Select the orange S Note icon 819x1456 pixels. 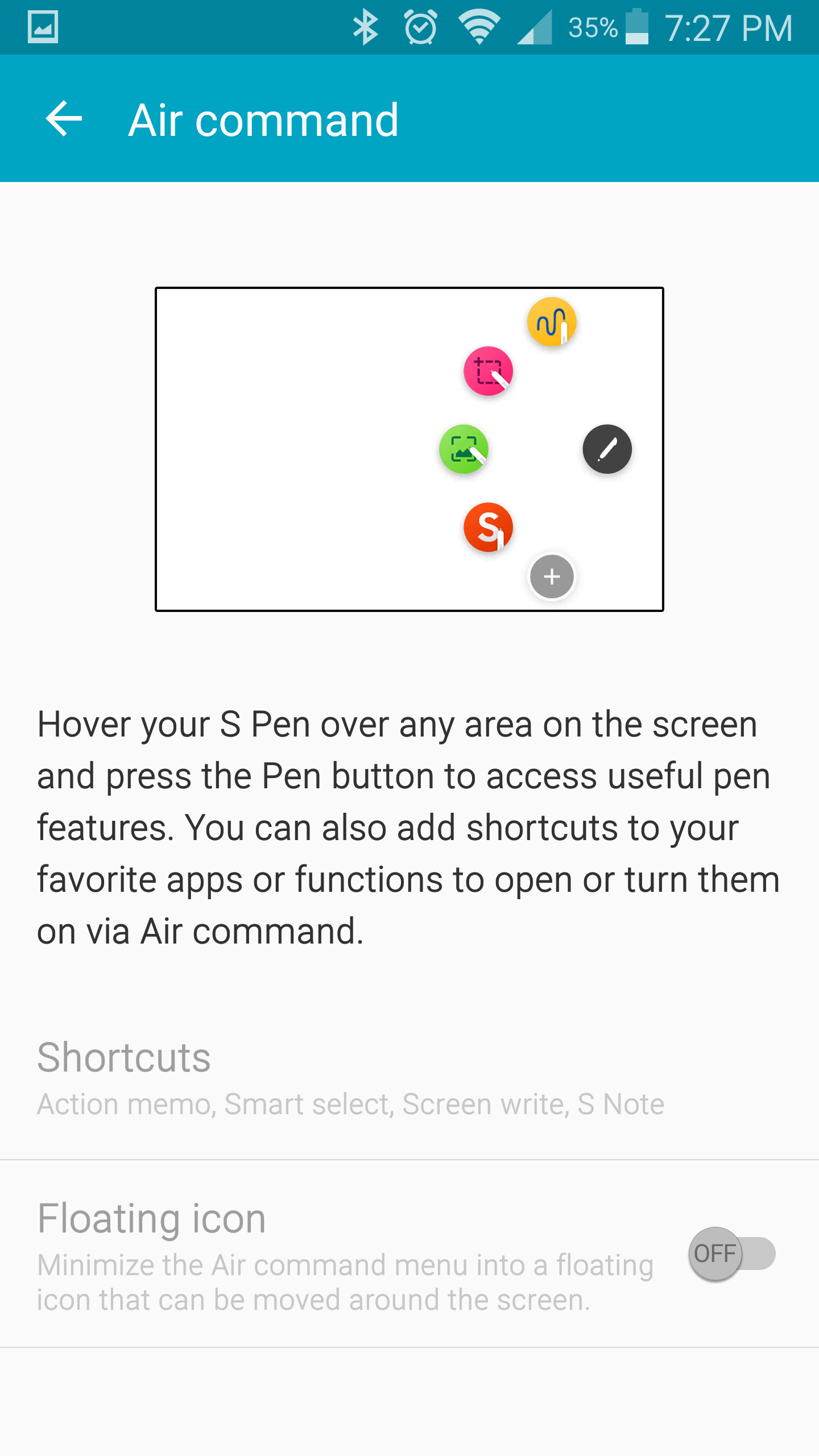[488, 527]
